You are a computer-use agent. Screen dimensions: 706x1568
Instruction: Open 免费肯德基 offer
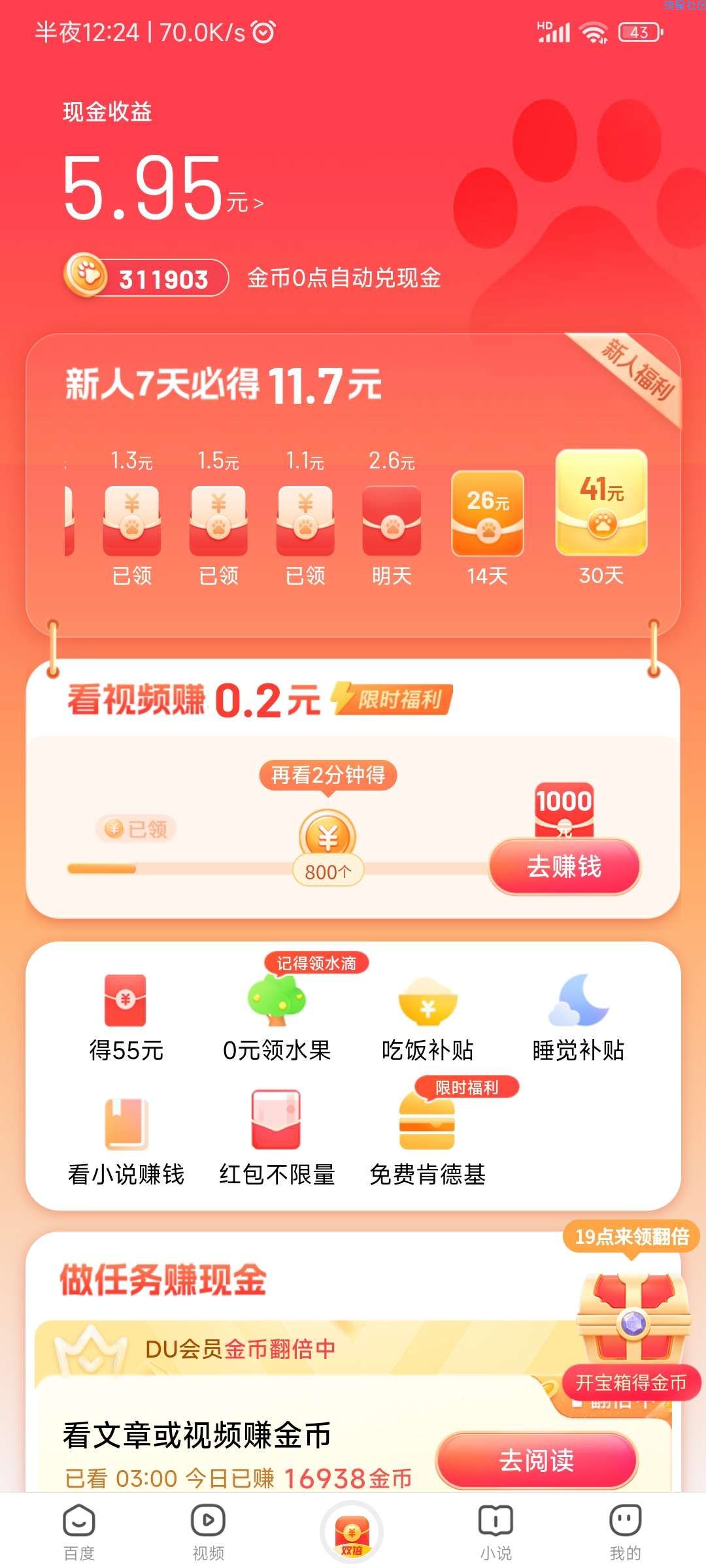pos(428,1141)
